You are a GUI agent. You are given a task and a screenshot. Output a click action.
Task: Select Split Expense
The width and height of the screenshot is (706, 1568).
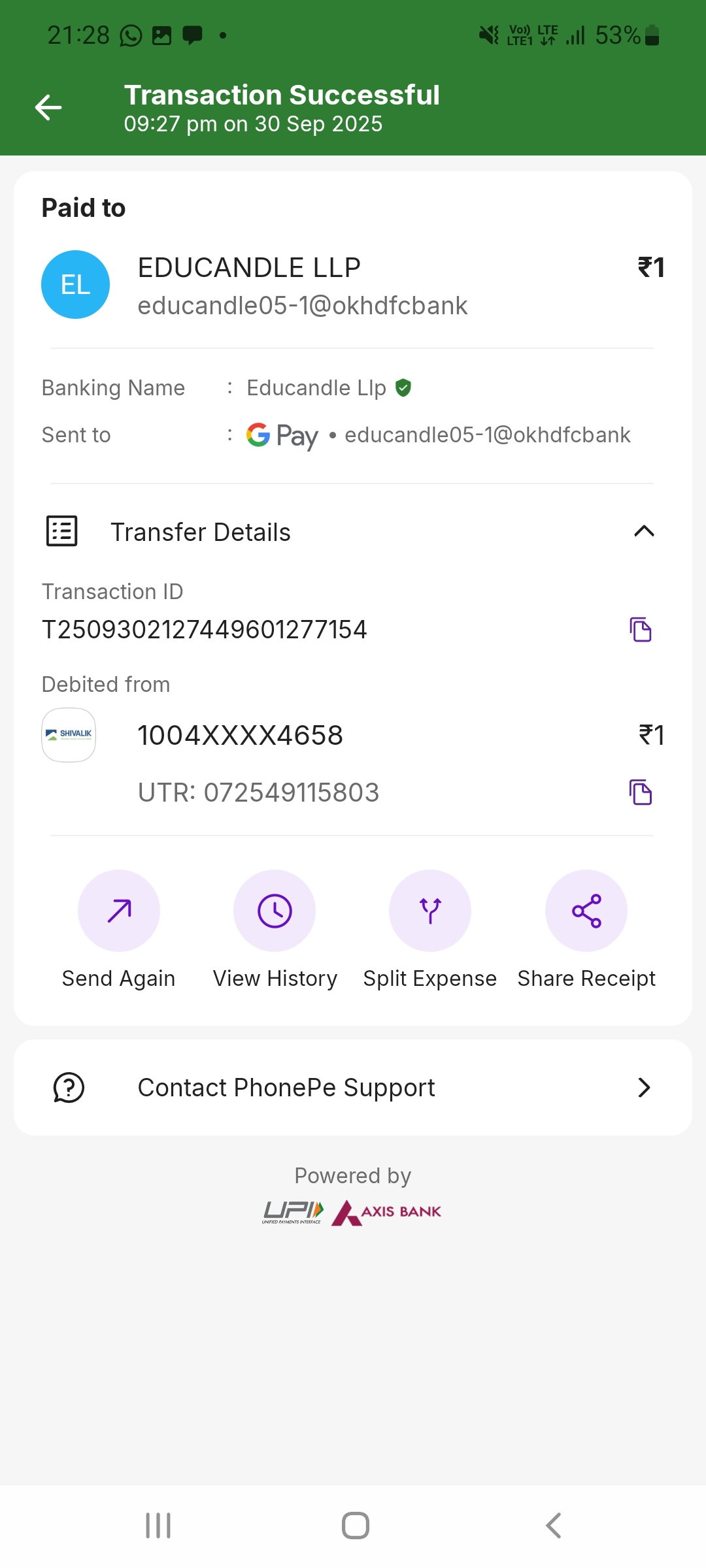pyautogui.click(x=430, y=911)
